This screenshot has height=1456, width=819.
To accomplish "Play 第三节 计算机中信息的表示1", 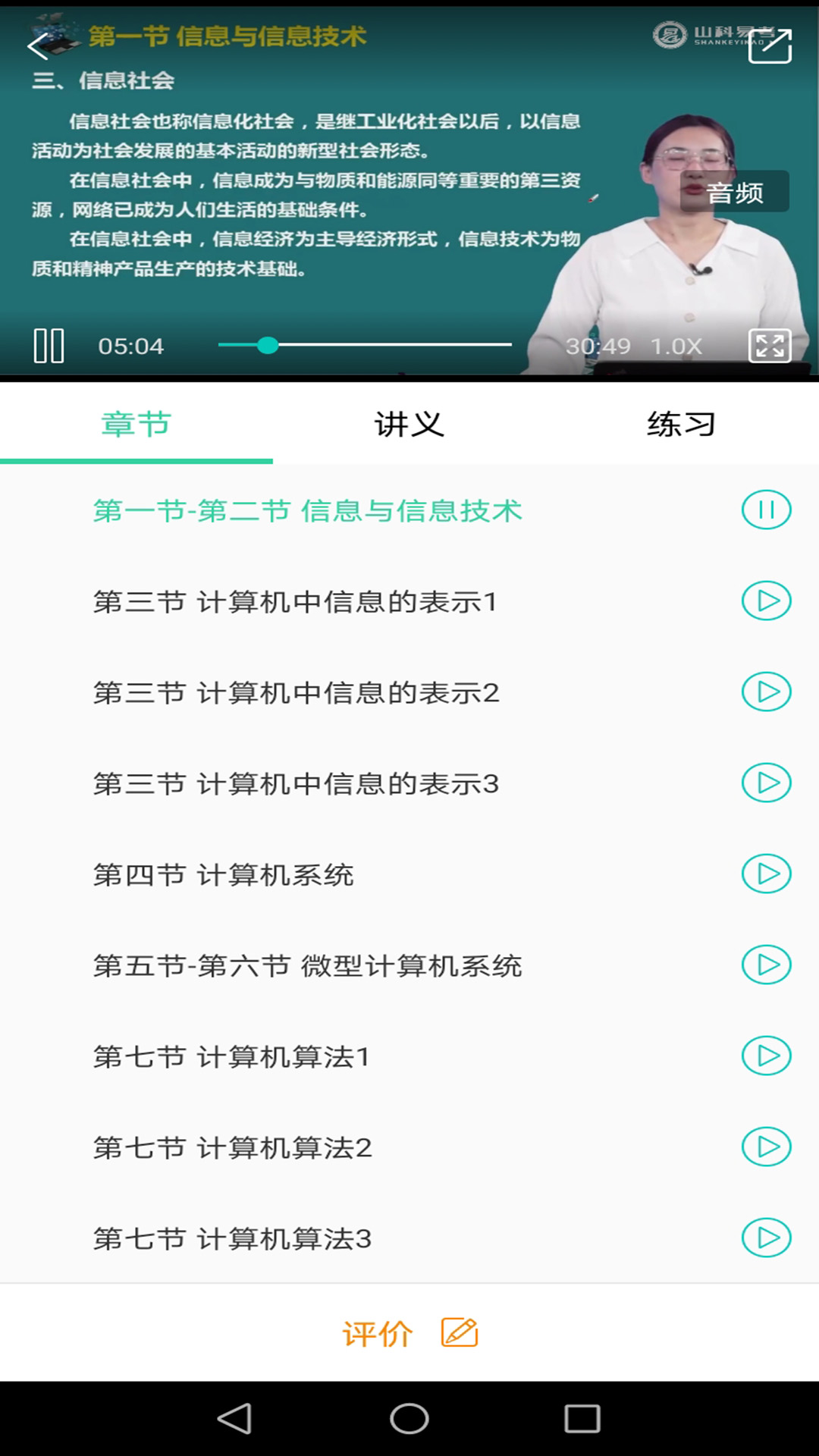I will [766, 601].
